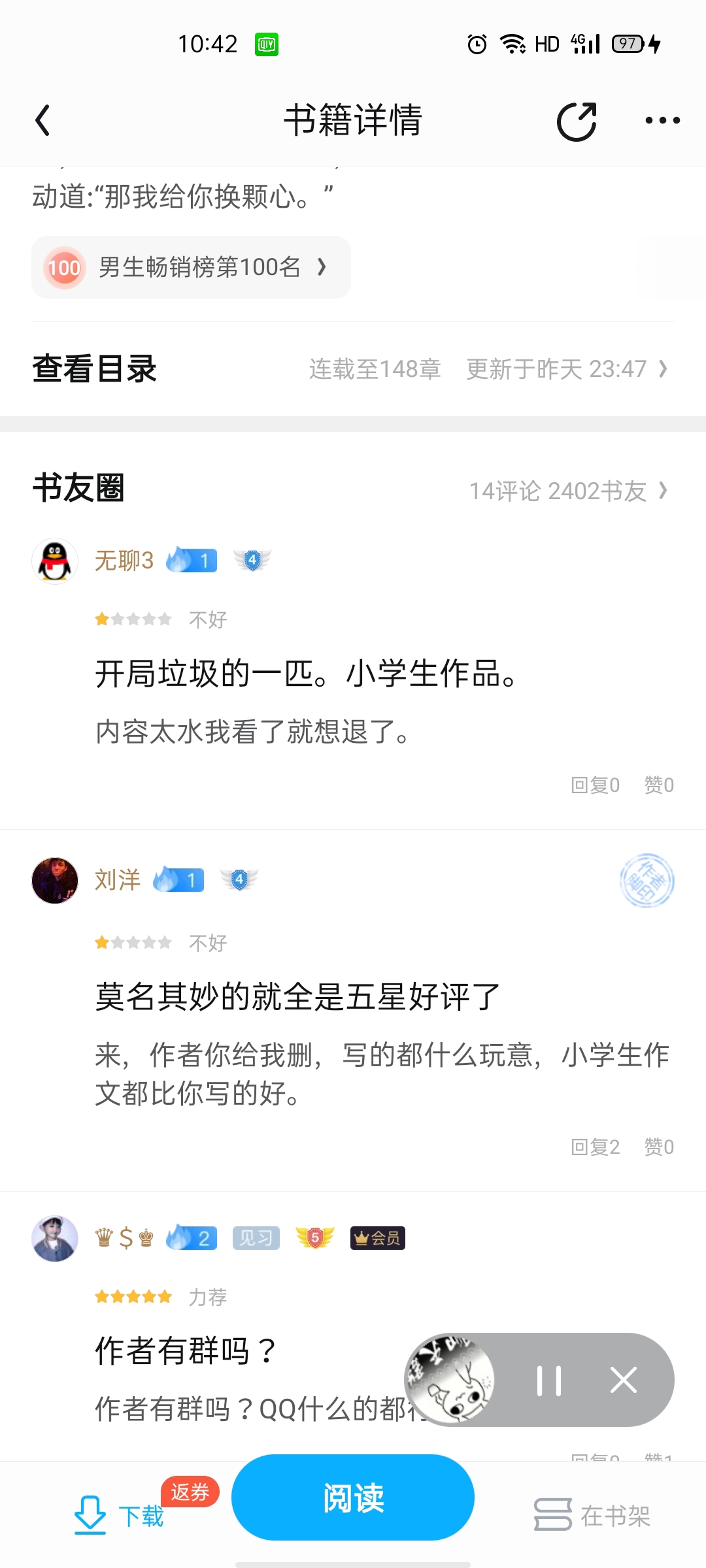Close the floating audio player
Image resolution: width=706 pixels, height=1568 pixels.
click(624, 1380)
